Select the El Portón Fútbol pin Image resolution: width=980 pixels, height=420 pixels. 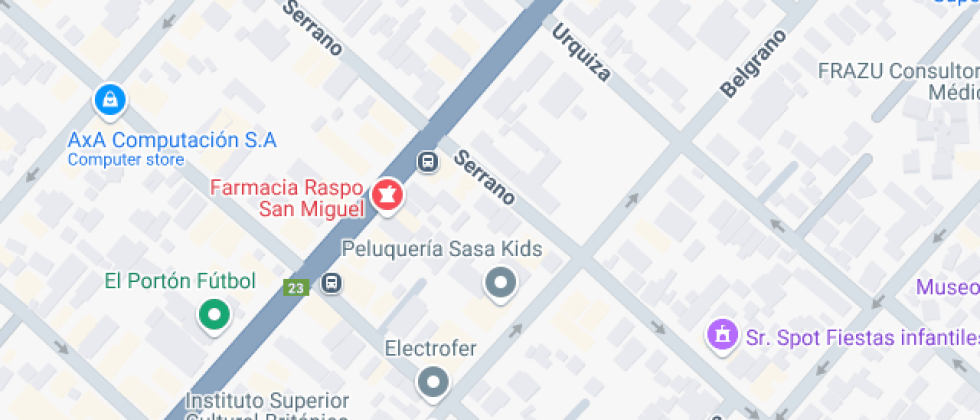click(214, 316)
